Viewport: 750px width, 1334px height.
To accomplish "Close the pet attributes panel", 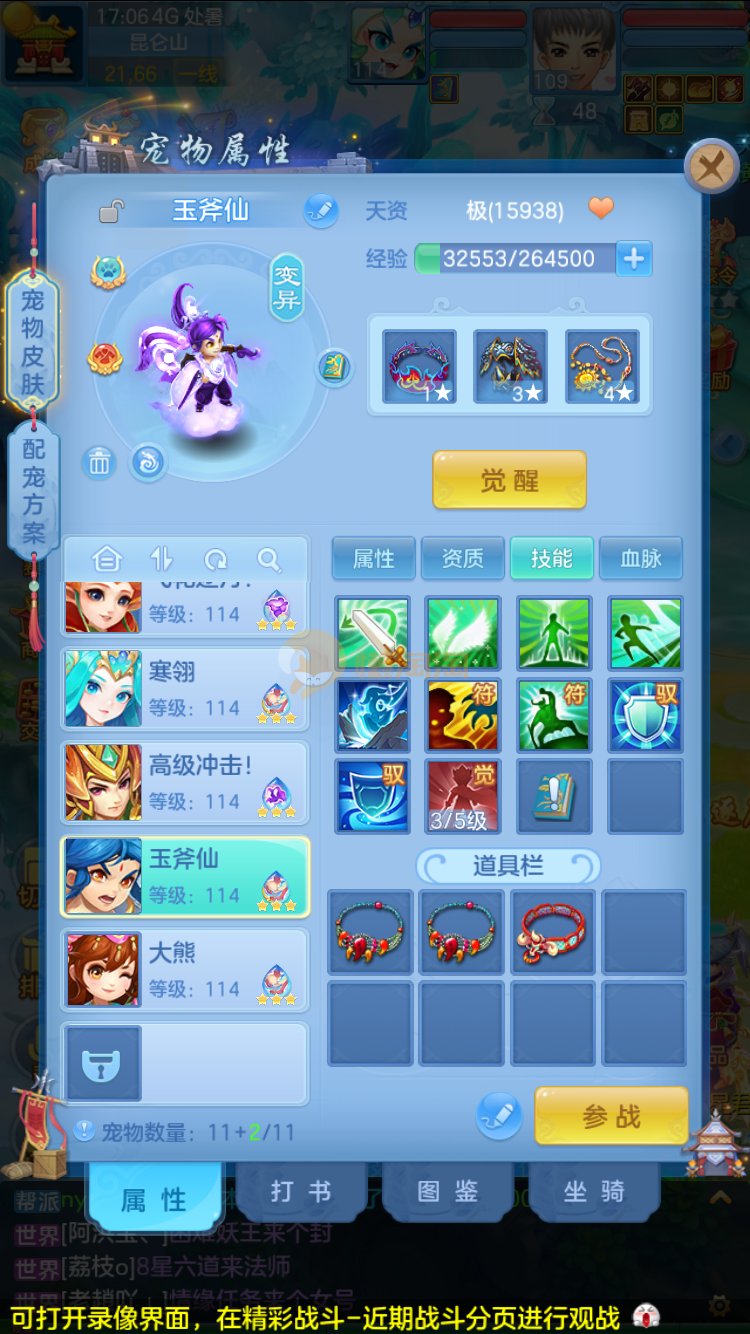I will pyautogui.click(x=711, y=167).
